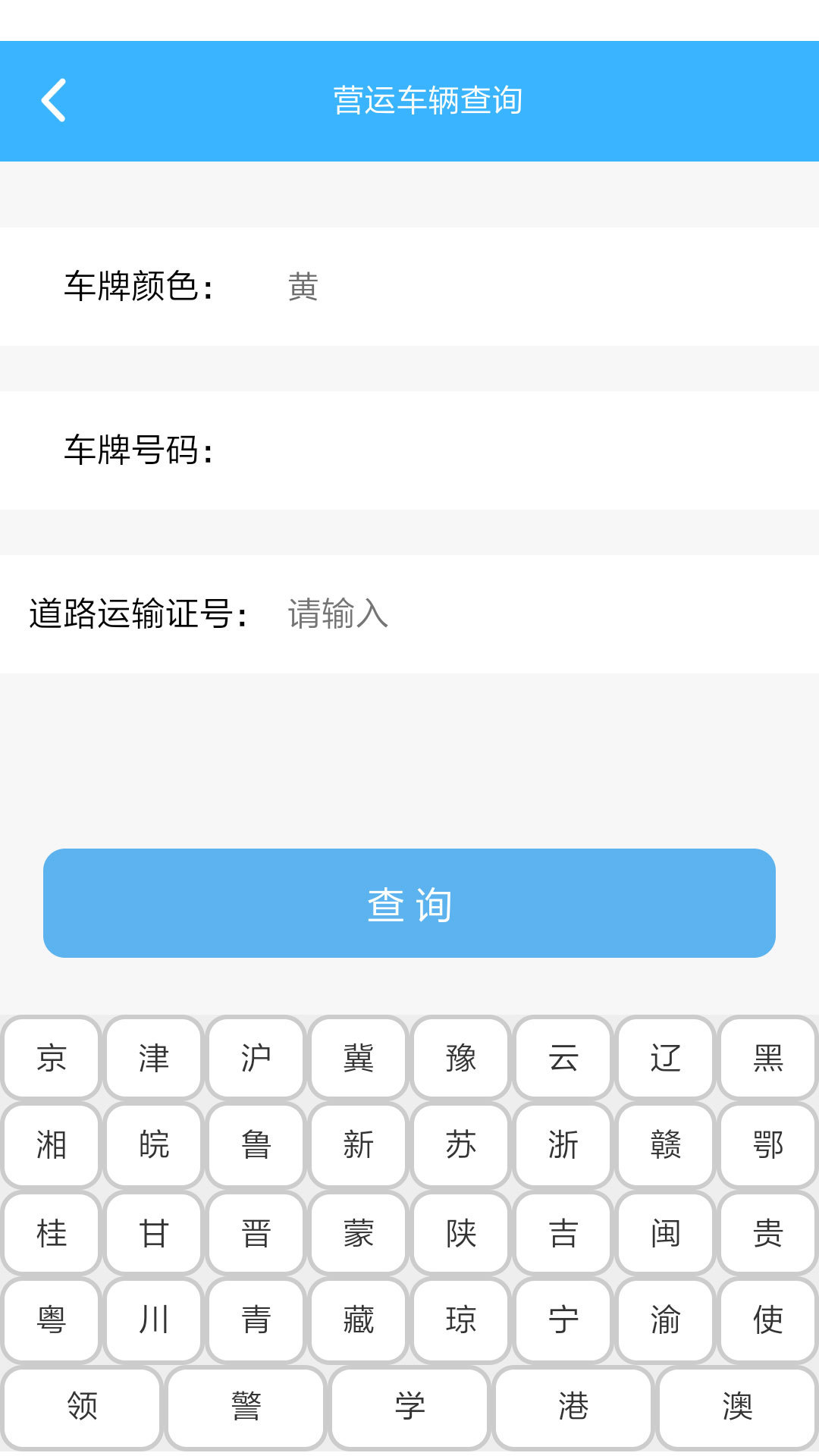The height and width of the screenshot is (1456, 819).
Task: Select the 学 key
Action: point(409,1407)
